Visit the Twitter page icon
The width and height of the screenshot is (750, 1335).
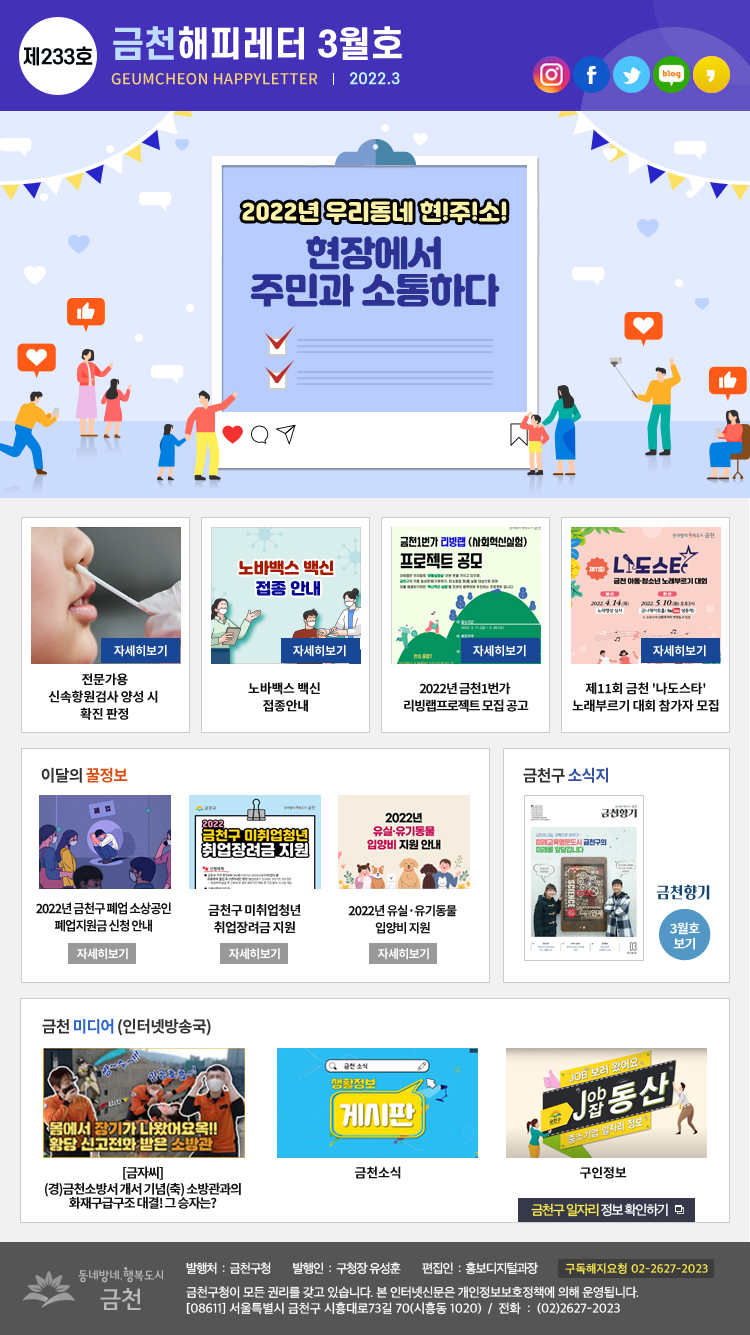(x=631, y=75)
